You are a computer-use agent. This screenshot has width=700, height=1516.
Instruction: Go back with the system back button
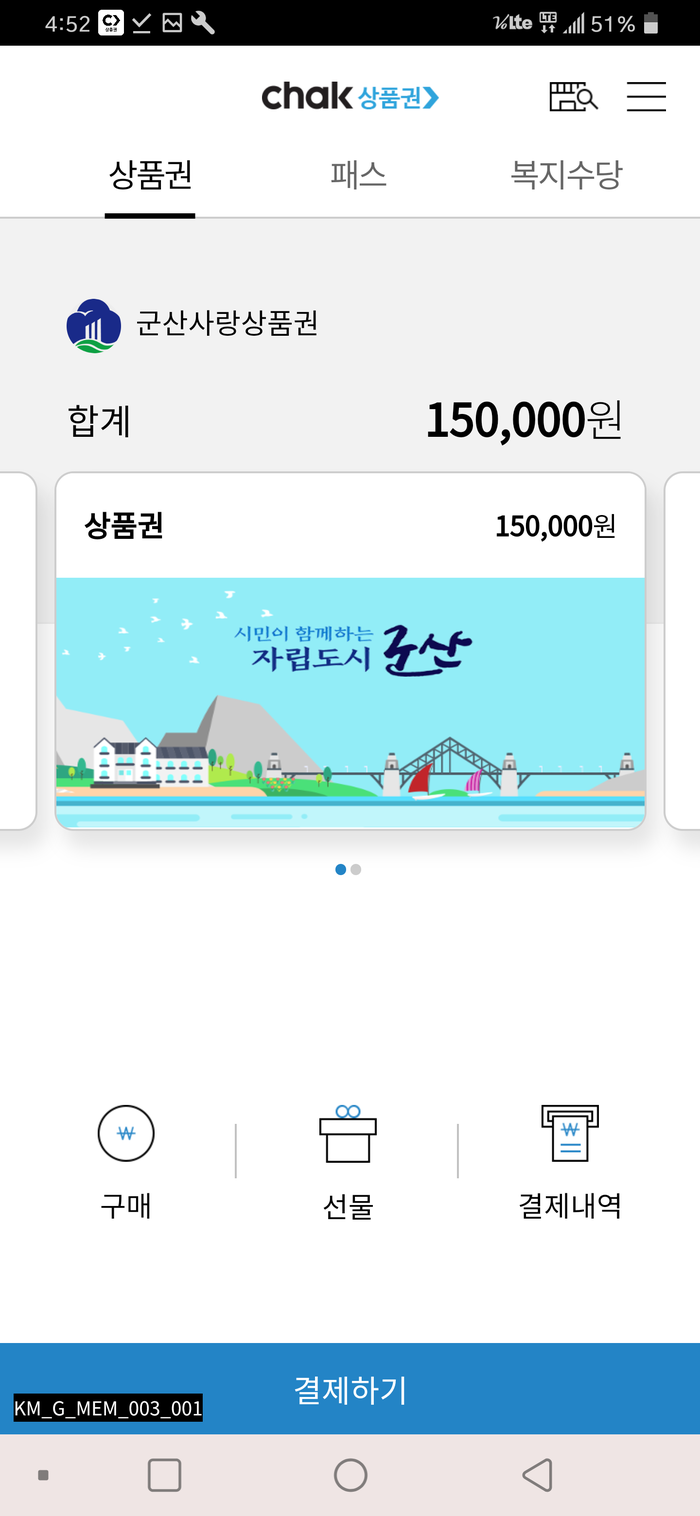(x=537, y=1475)
